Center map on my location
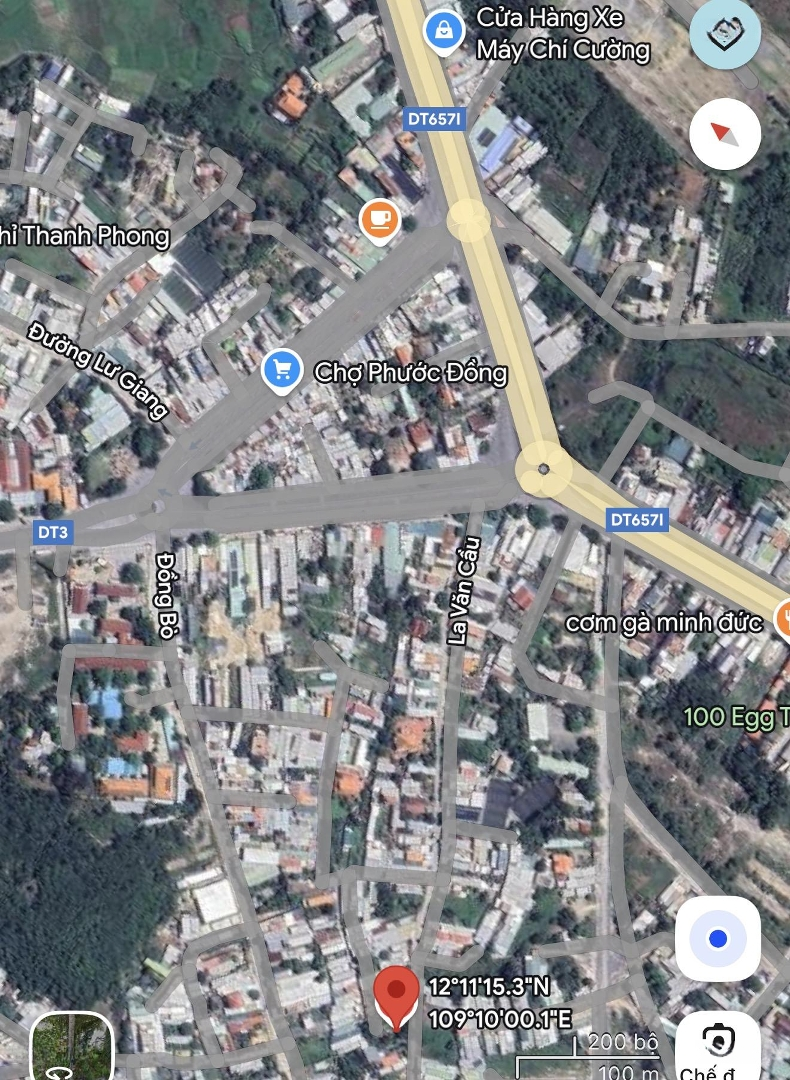The height and width of the screenshot is (1080, 790). pyautogui.click(x=717, y=938)
